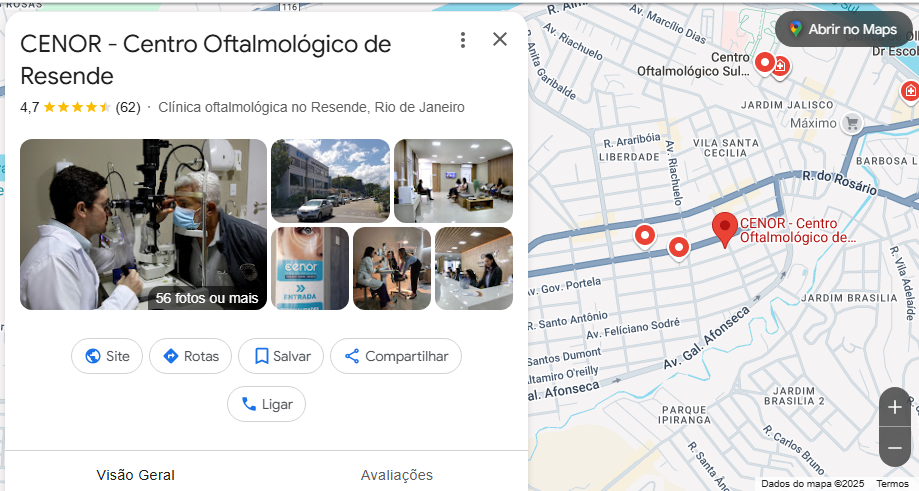Image resolution: width=919 pixels, height=491 pixels.
Task: Open the three-dot overflow menu
Action: 463,40
